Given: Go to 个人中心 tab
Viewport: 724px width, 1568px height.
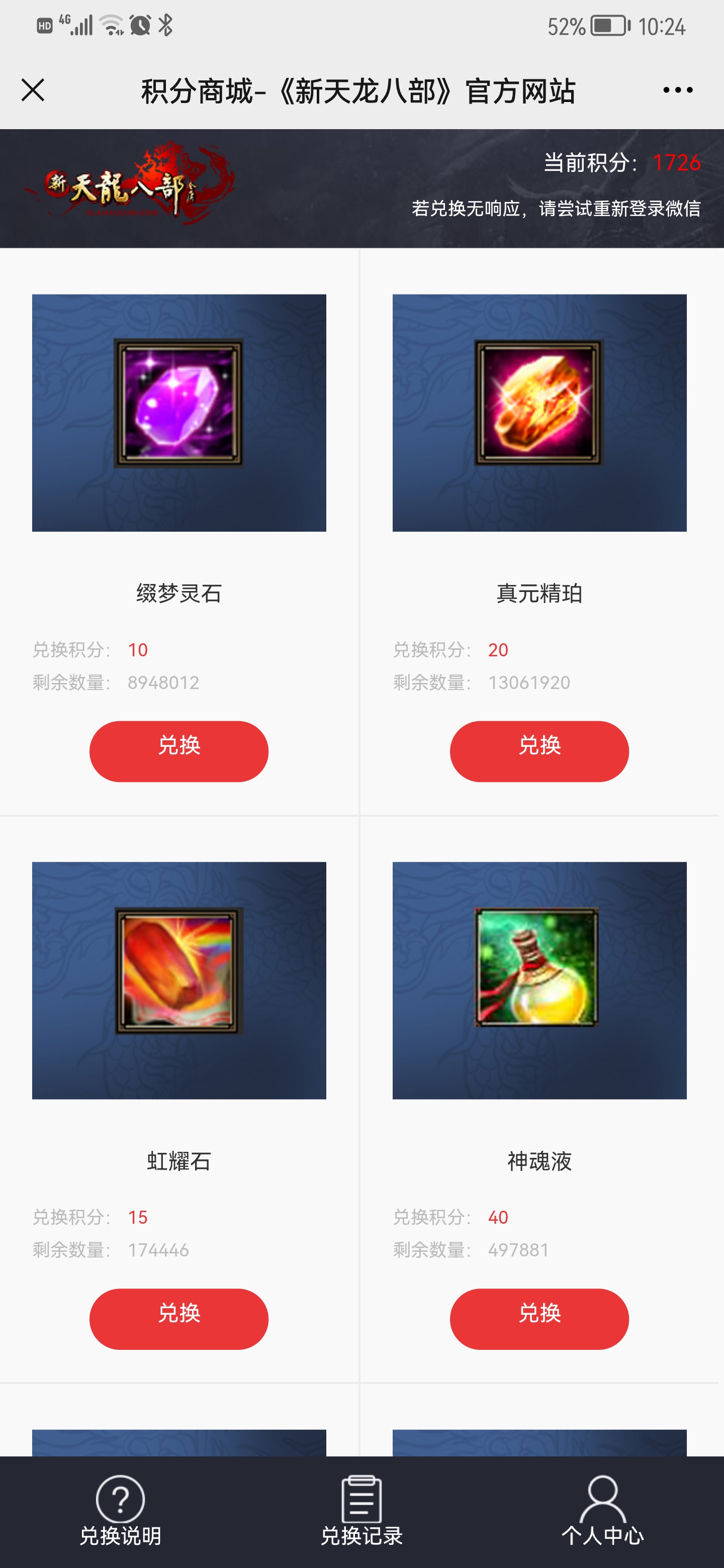Looking at the screenshot, I should (x=602, y=1511).
